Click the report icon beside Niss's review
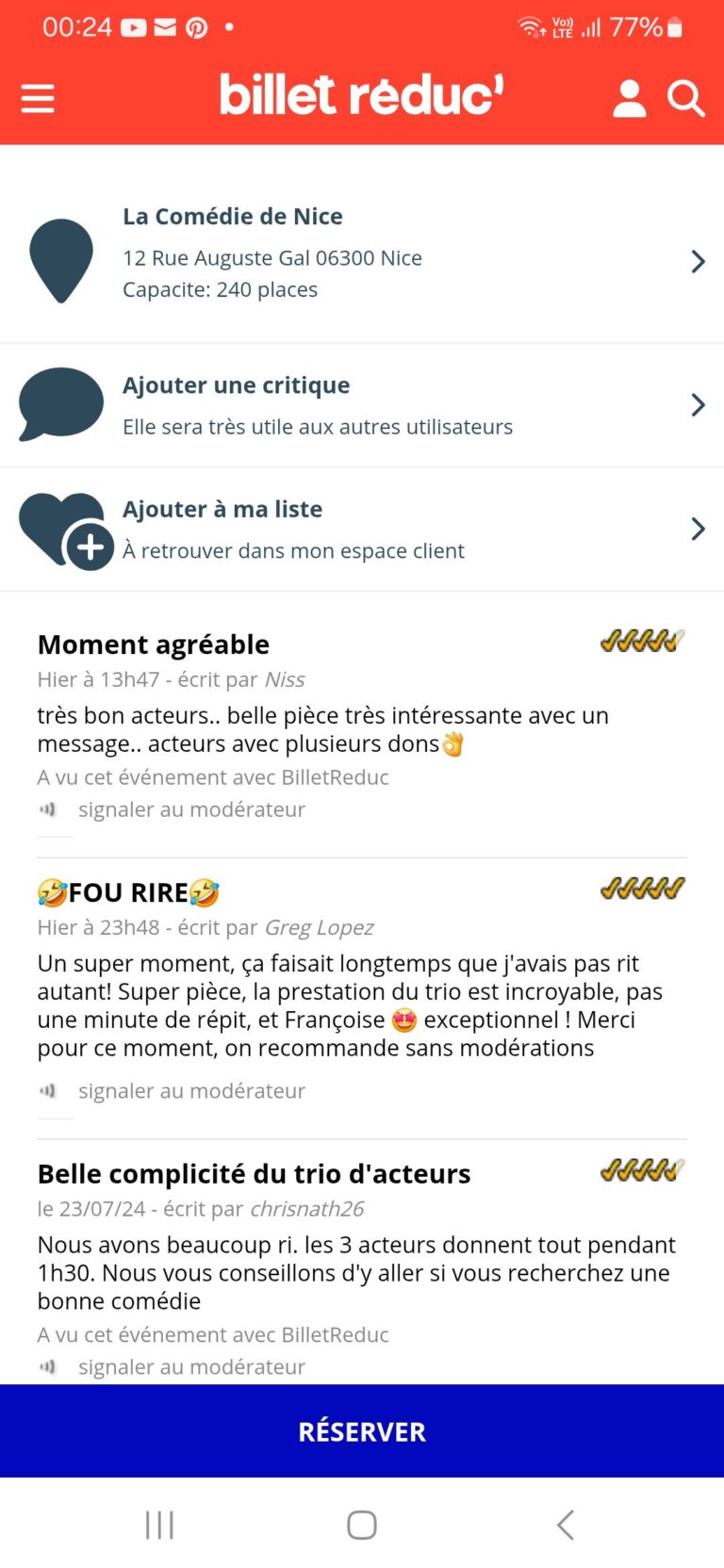Image resolution: width=724 pixels, height=1568 pixels. (49, 808)
